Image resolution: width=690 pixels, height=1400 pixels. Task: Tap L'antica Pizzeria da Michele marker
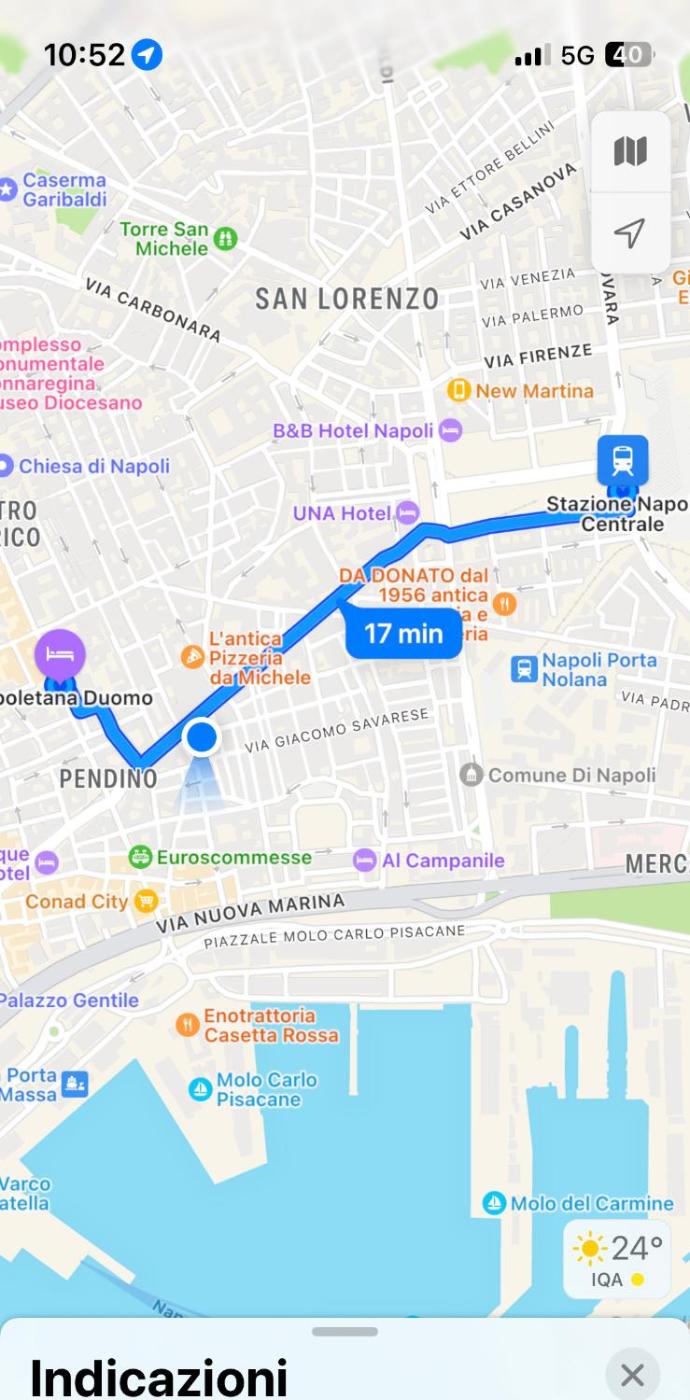tap(193, 657)
